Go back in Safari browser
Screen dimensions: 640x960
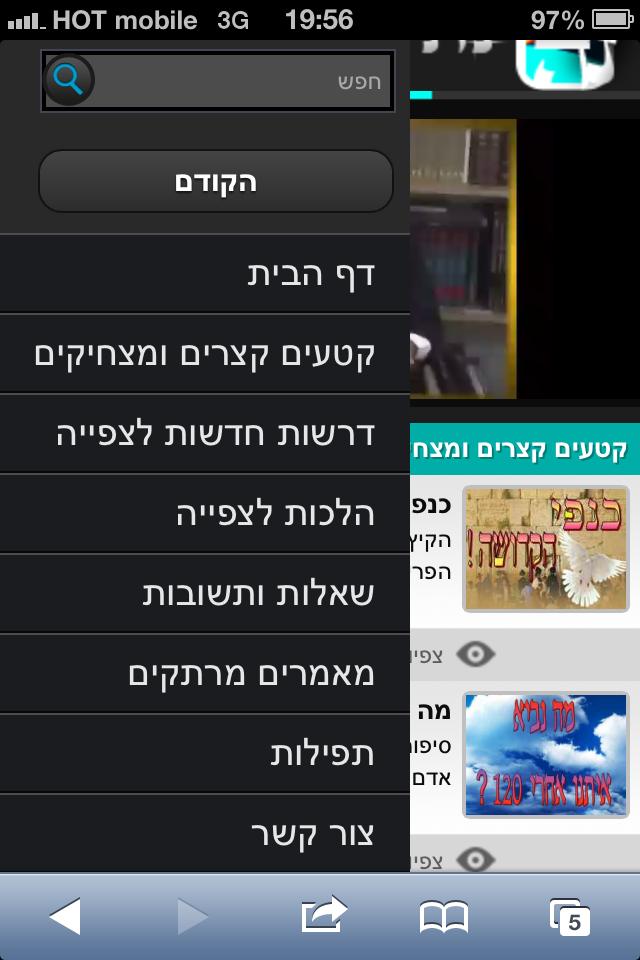[x=65, y=916]
